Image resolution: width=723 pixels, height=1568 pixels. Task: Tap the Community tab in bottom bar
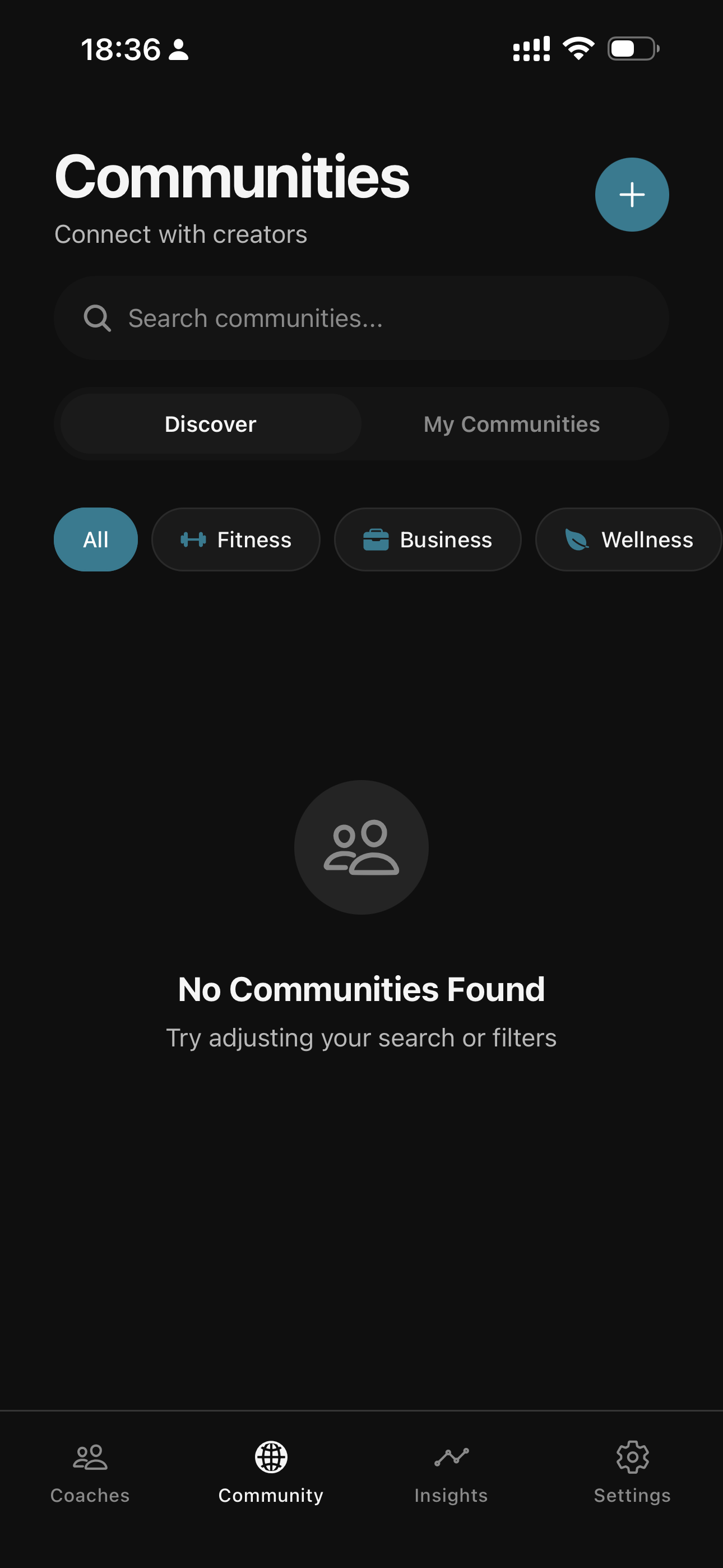pyautogui.click(x=271, y=1472)
